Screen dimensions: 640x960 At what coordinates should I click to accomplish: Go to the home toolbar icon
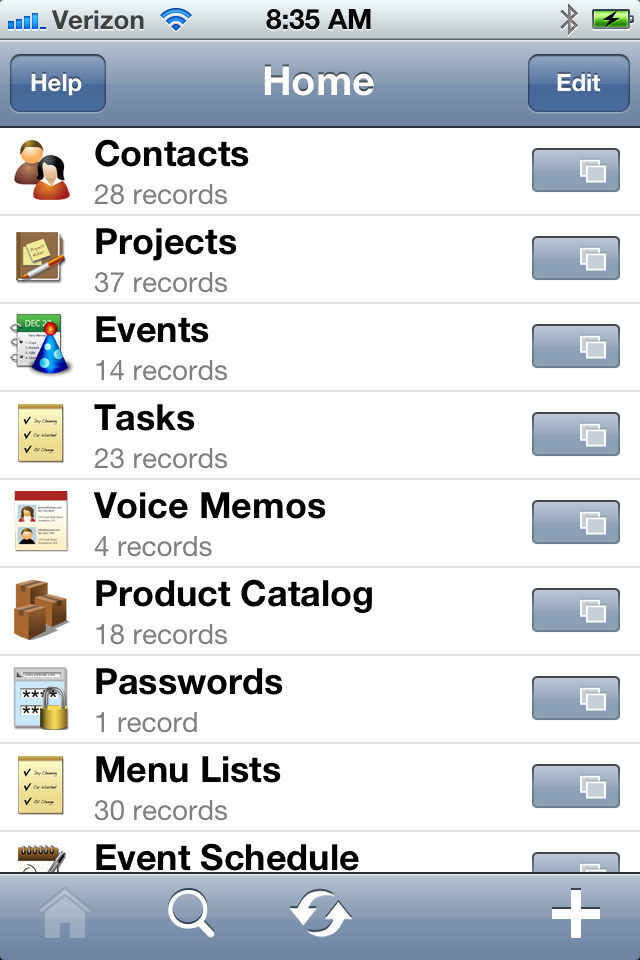click(65, 914)
